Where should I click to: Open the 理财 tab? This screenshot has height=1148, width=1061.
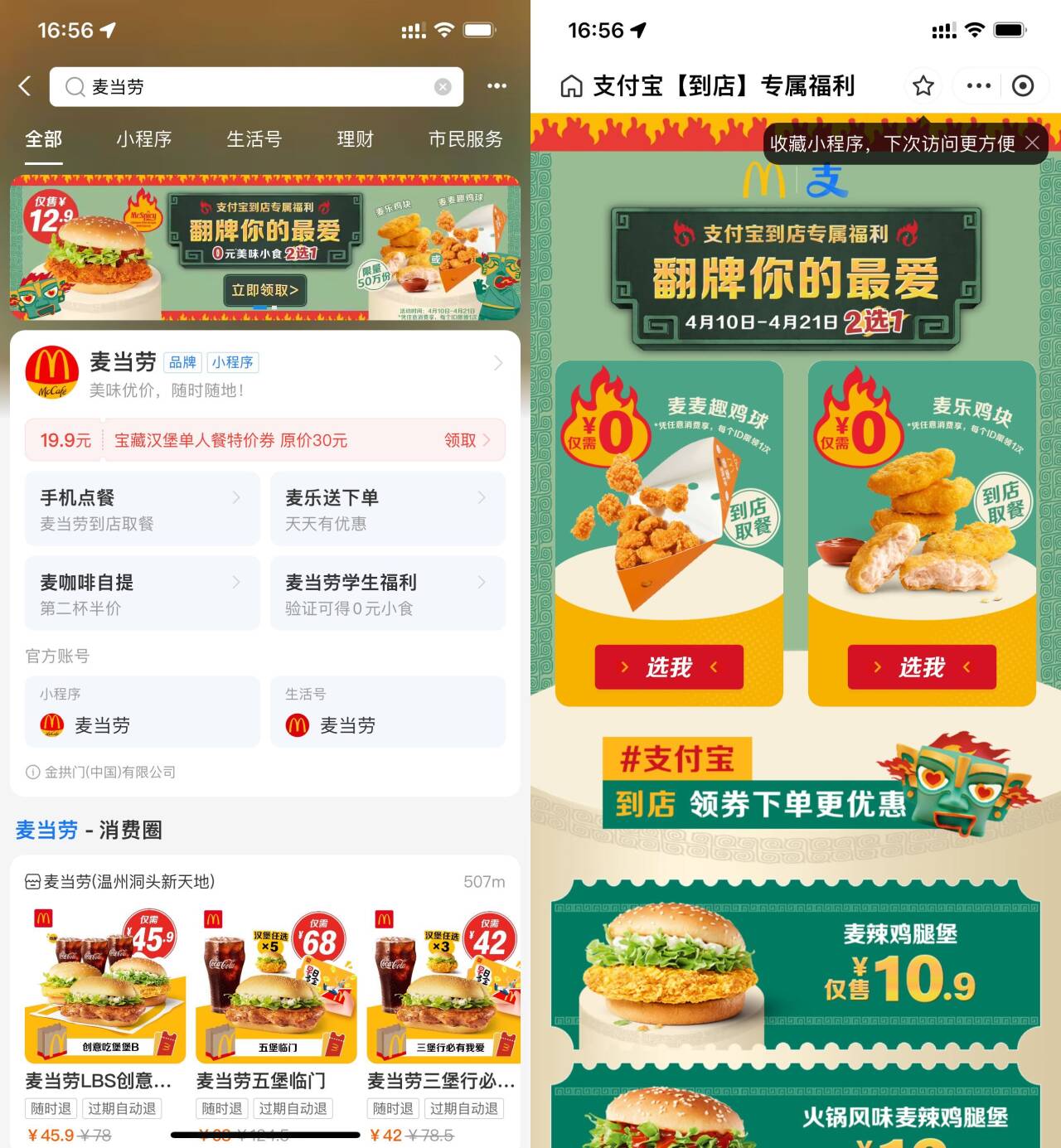coord(355,139)
